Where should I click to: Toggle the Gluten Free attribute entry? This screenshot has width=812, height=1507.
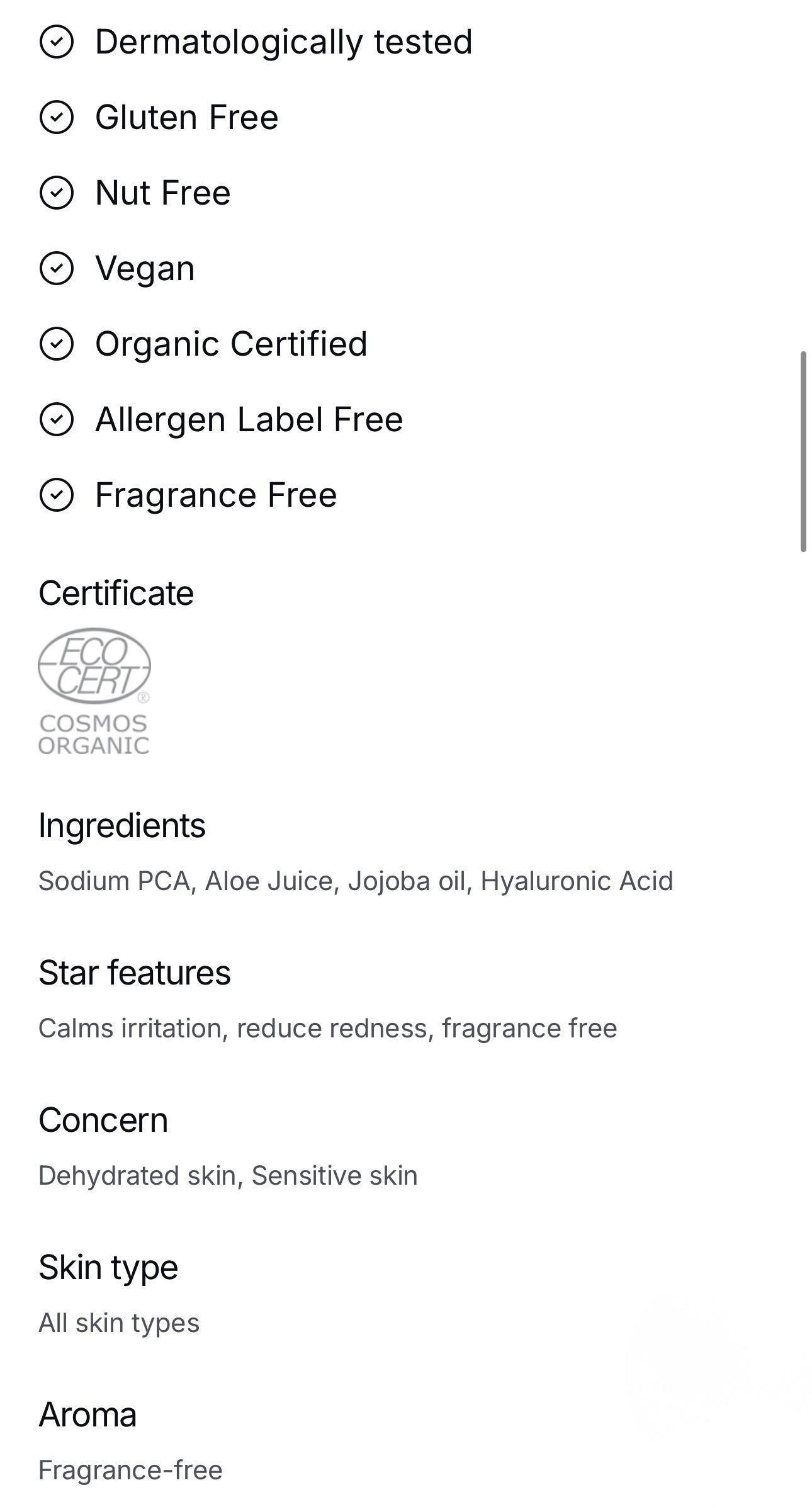187,117
